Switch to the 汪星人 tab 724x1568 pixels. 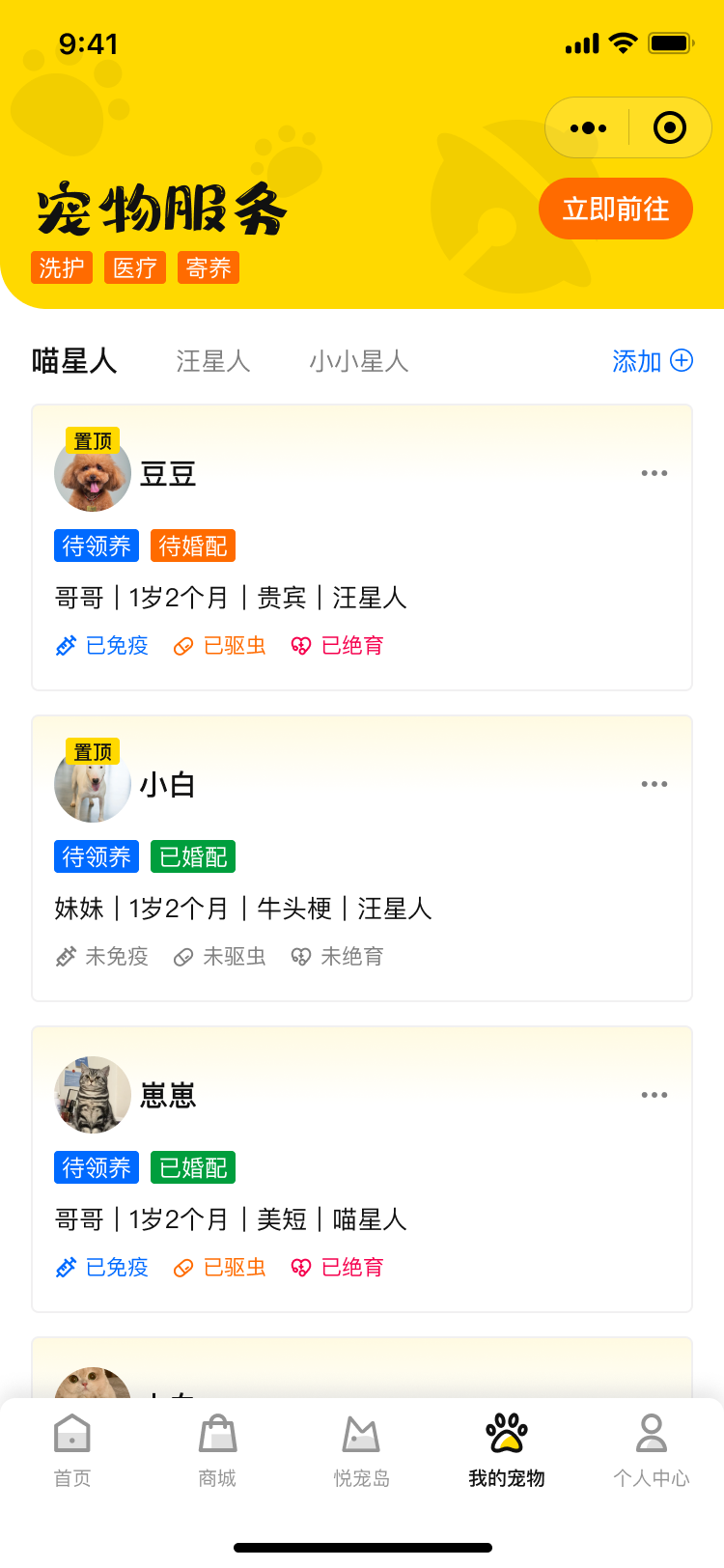(213, 360)
